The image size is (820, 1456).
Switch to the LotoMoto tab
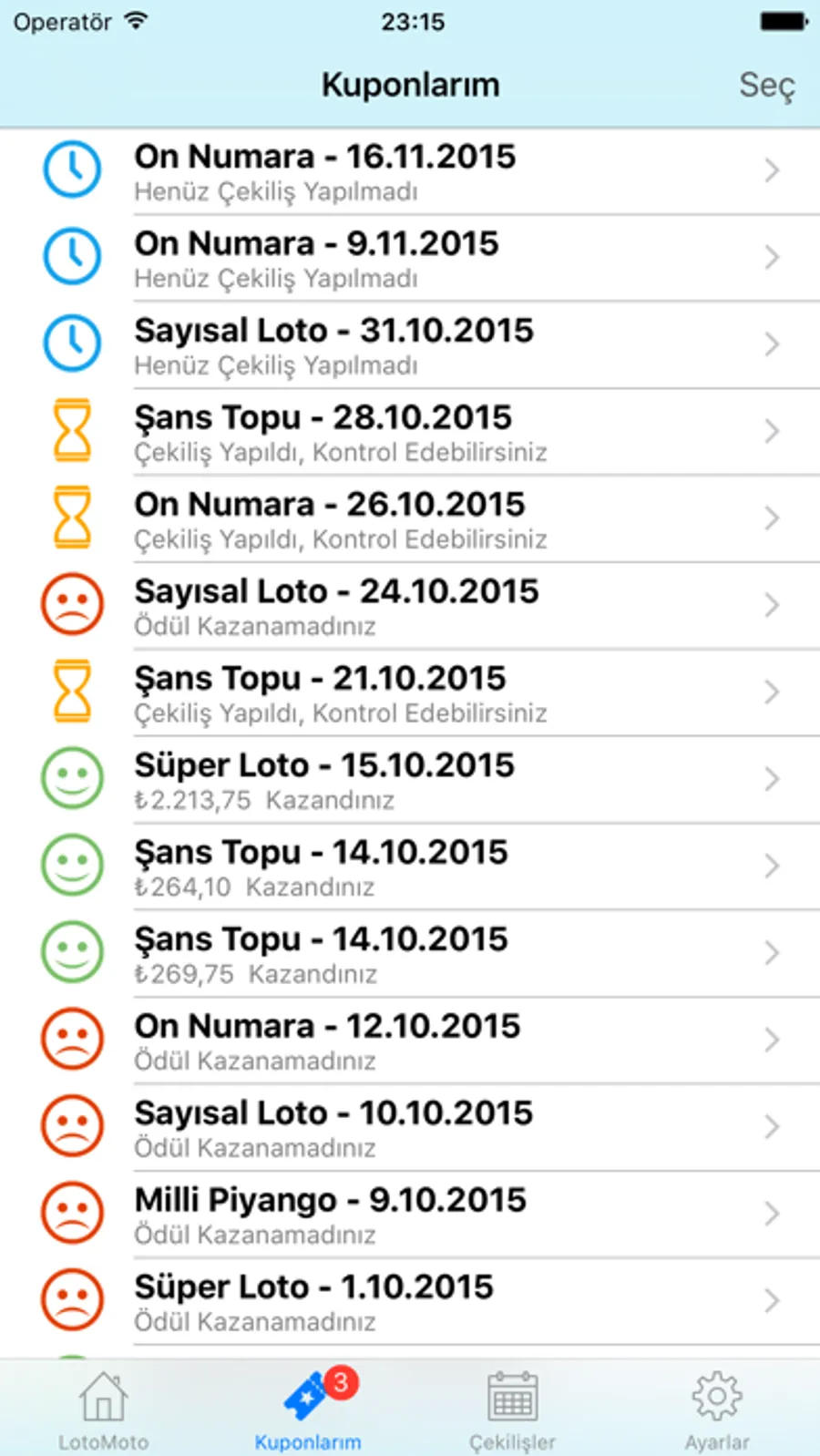[103, 1409]
